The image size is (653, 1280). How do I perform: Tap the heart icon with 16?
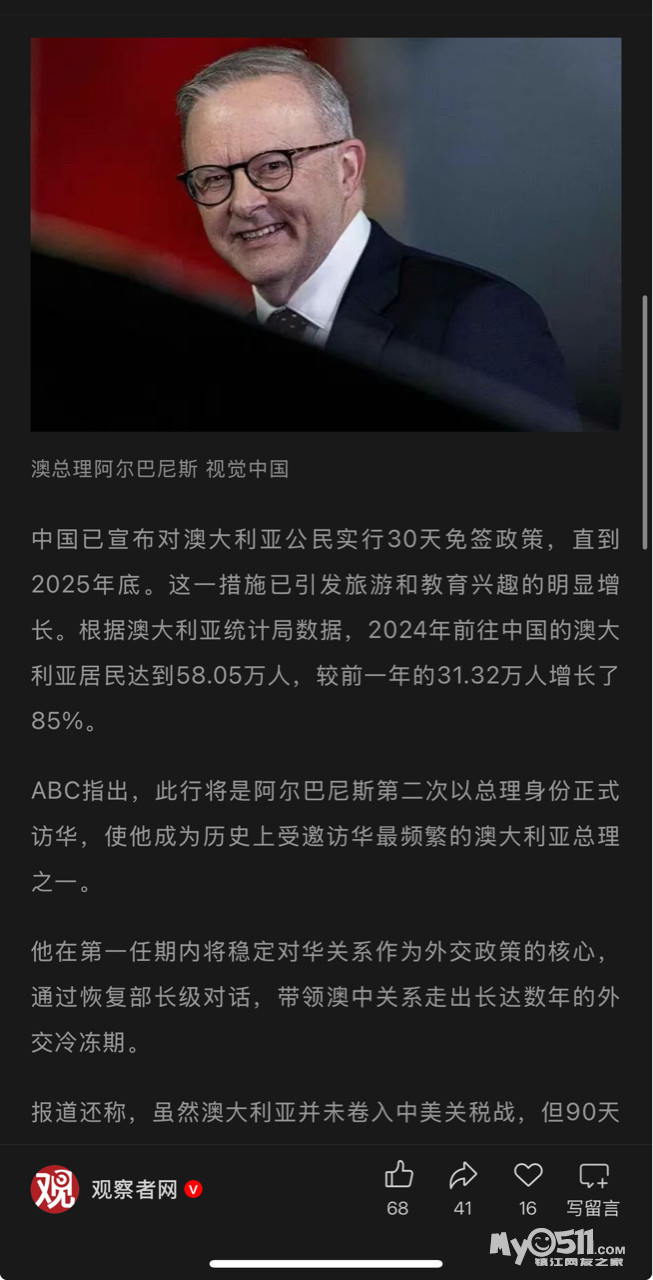528,1176
